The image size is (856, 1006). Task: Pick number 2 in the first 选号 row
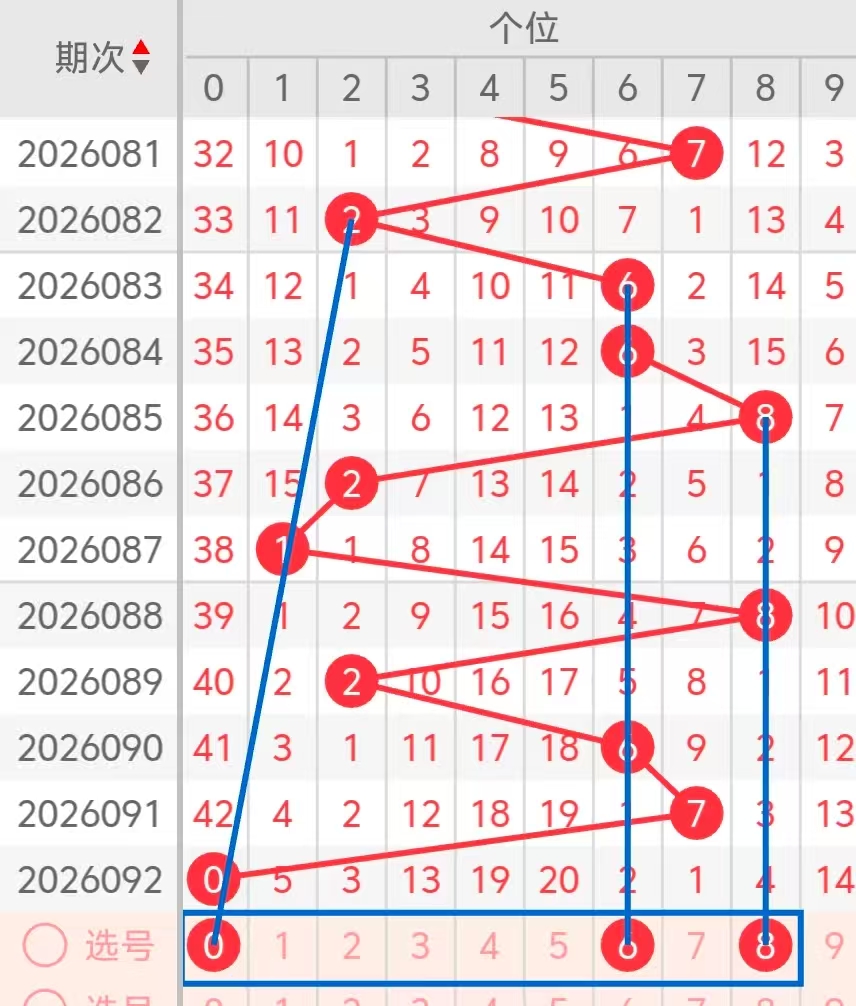click(351, 945)
